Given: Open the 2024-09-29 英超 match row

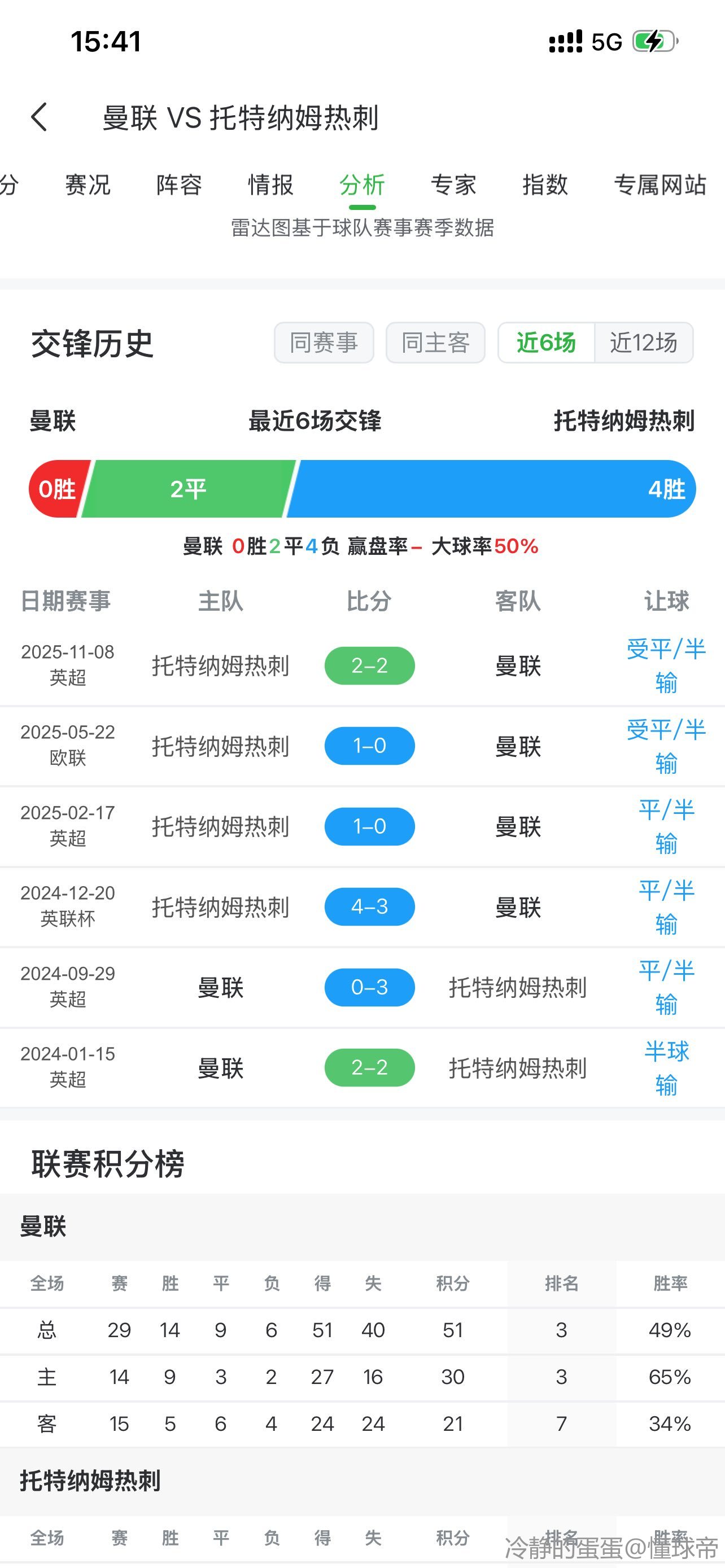Looking at the screenshot, I should coord(362,987).
